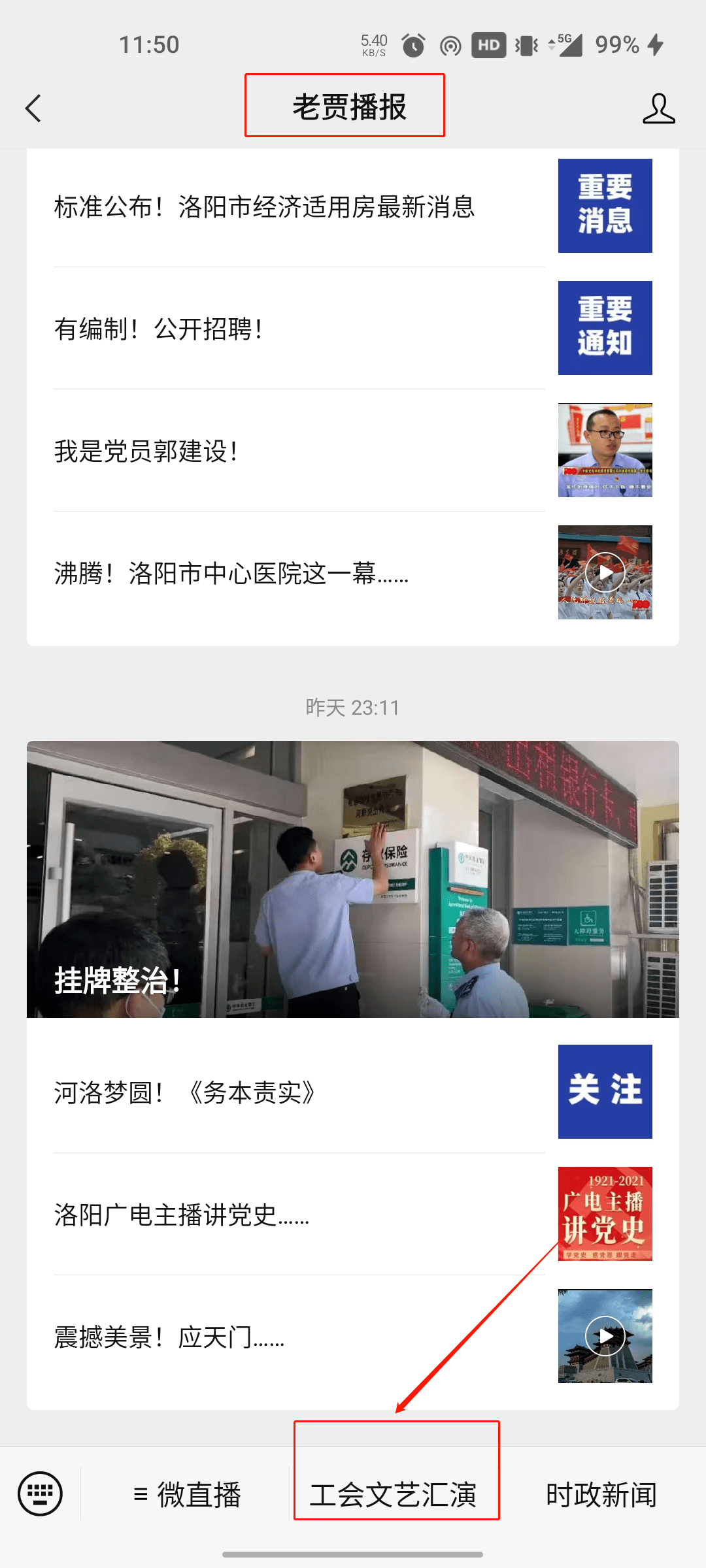Read article 我是党员郭建设！

(x=146, y=451)
